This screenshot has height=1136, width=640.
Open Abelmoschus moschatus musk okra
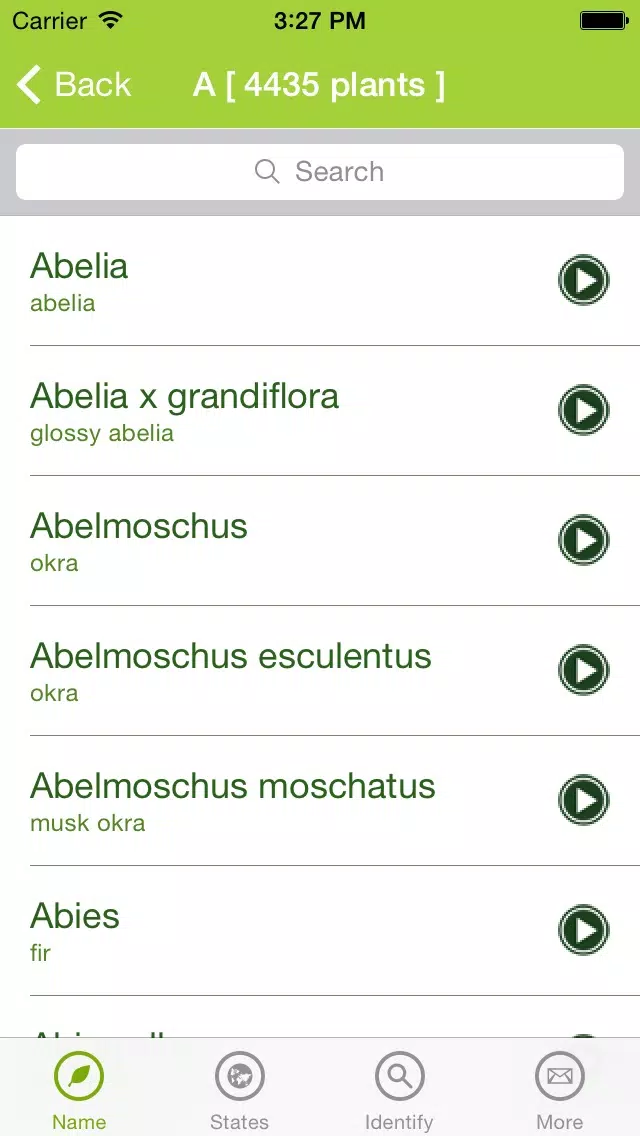pyautogui.click(x=320, y=801)
